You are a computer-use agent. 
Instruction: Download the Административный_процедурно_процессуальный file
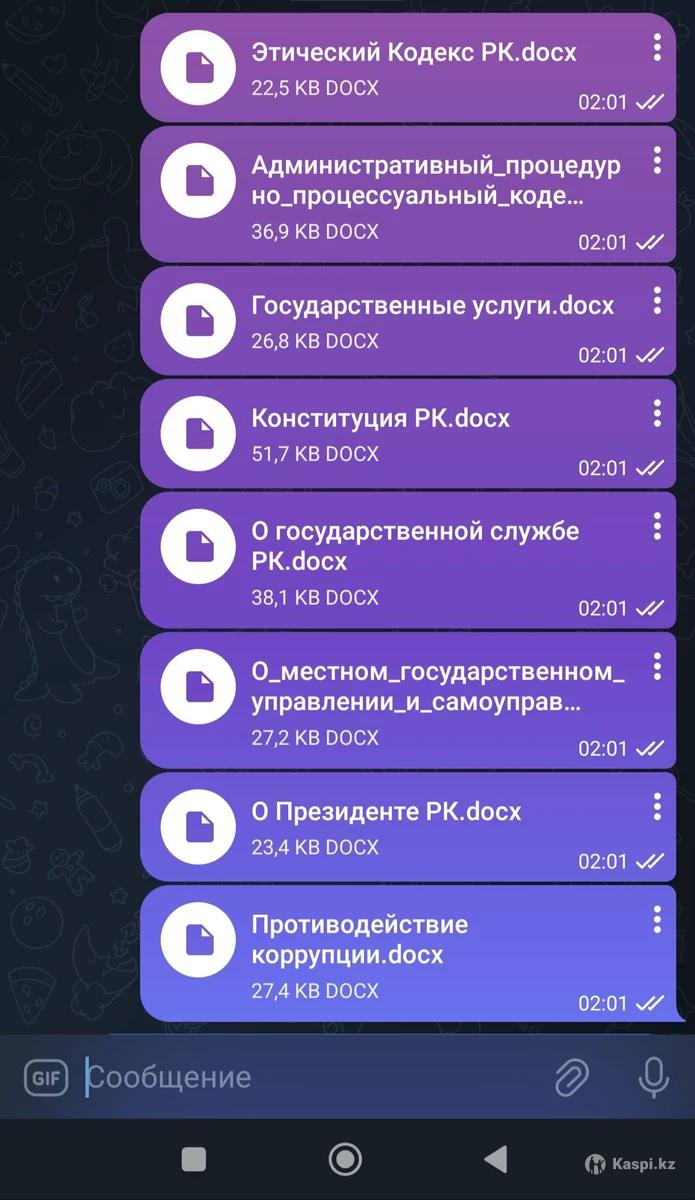(x=200, y=193)
